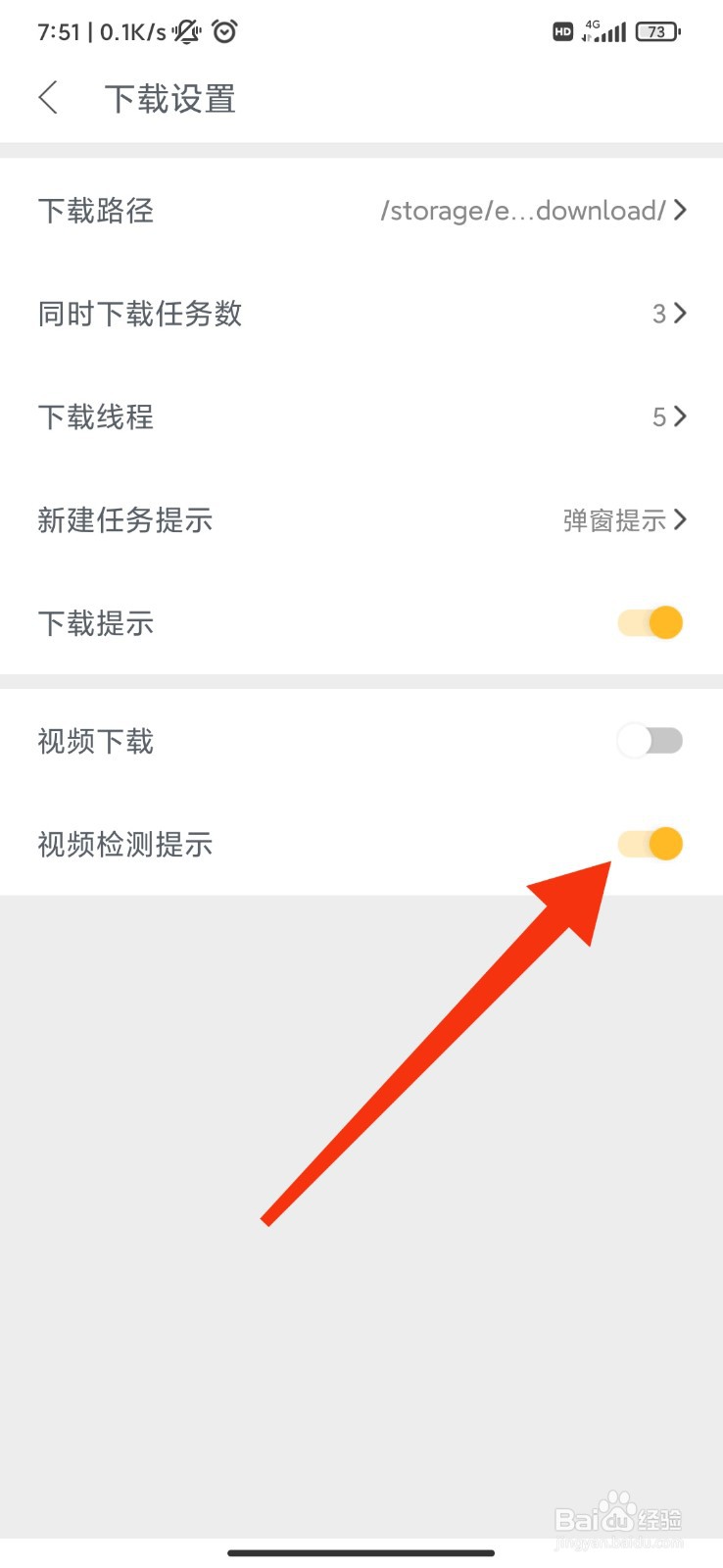Disable the 下载提示 switch

pos(650,622)
